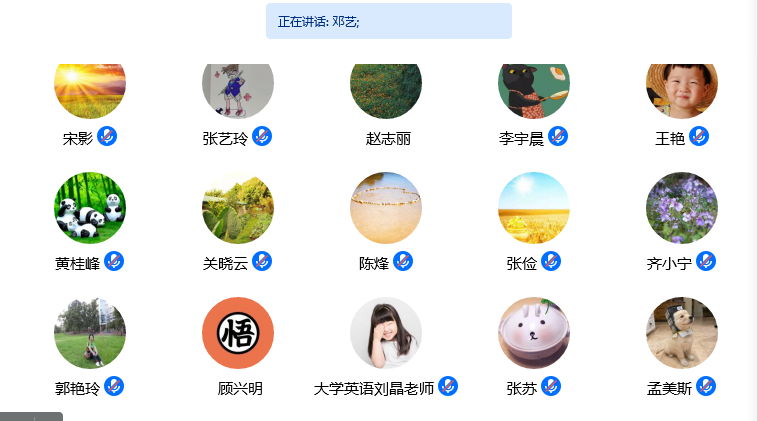Select 顾兴明's avatar
Screen dimensions: 758x421
click(x=238, y=333)
